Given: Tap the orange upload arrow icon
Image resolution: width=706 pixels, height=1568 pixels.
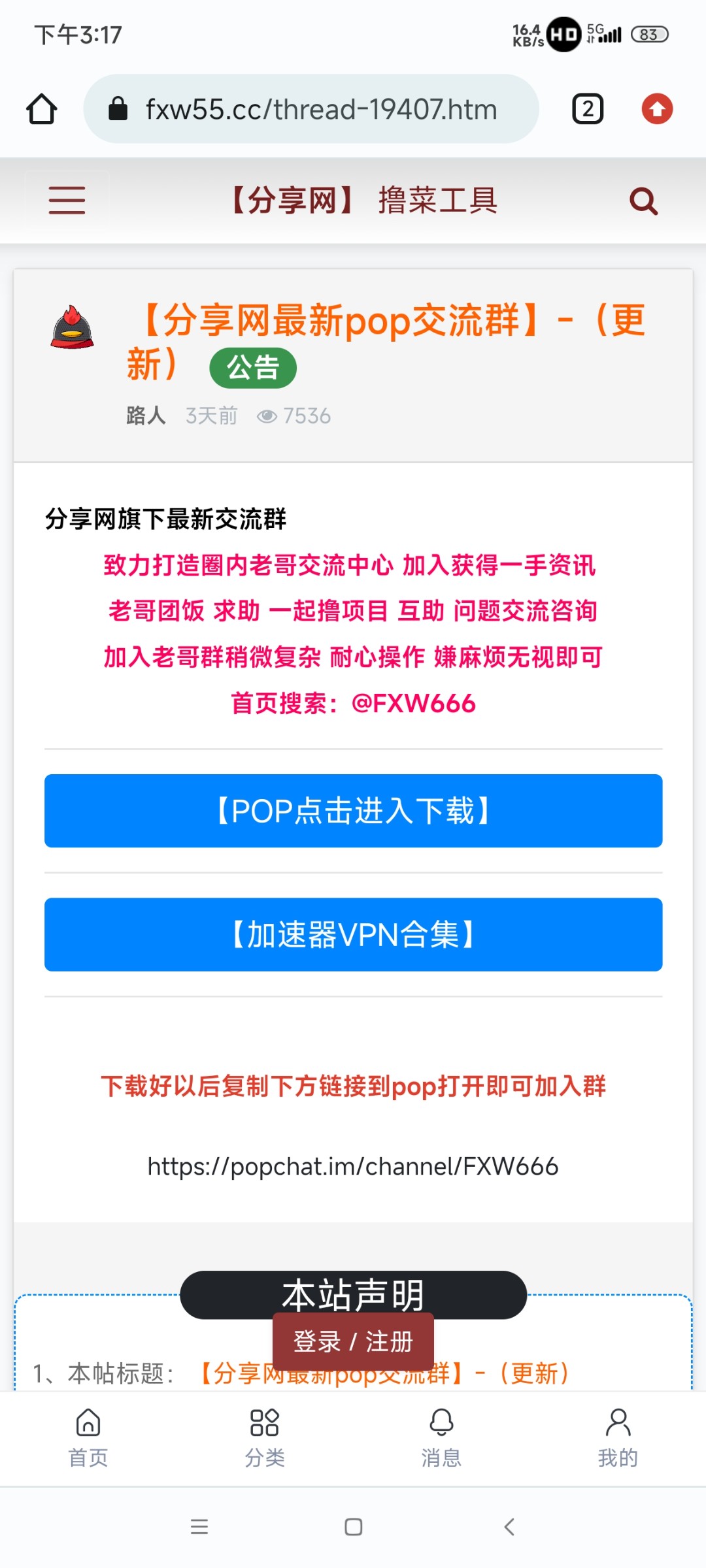Looking at the screenshot, I should point(658,109).
